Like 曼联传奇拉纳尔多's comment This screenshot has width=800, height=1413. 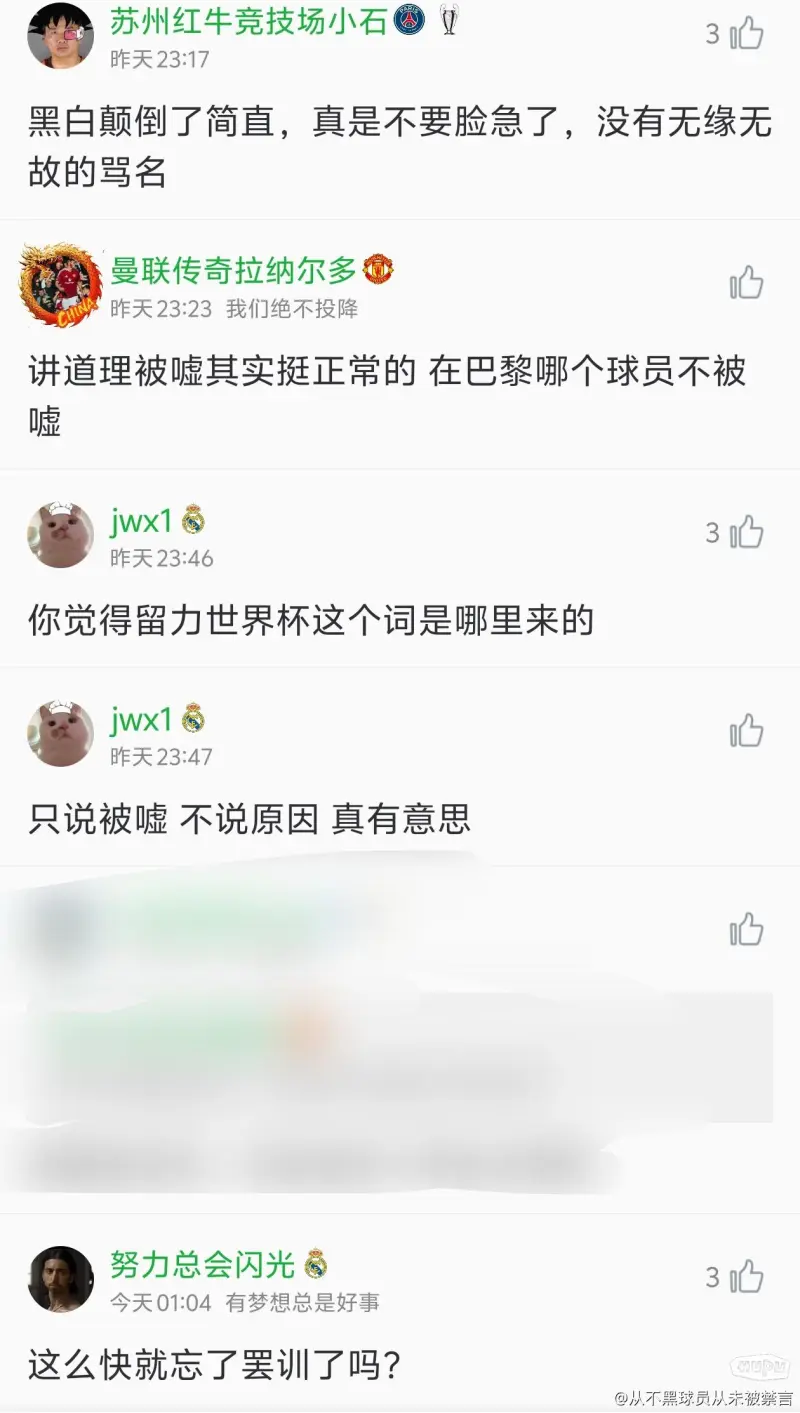(x=746, y=284)
